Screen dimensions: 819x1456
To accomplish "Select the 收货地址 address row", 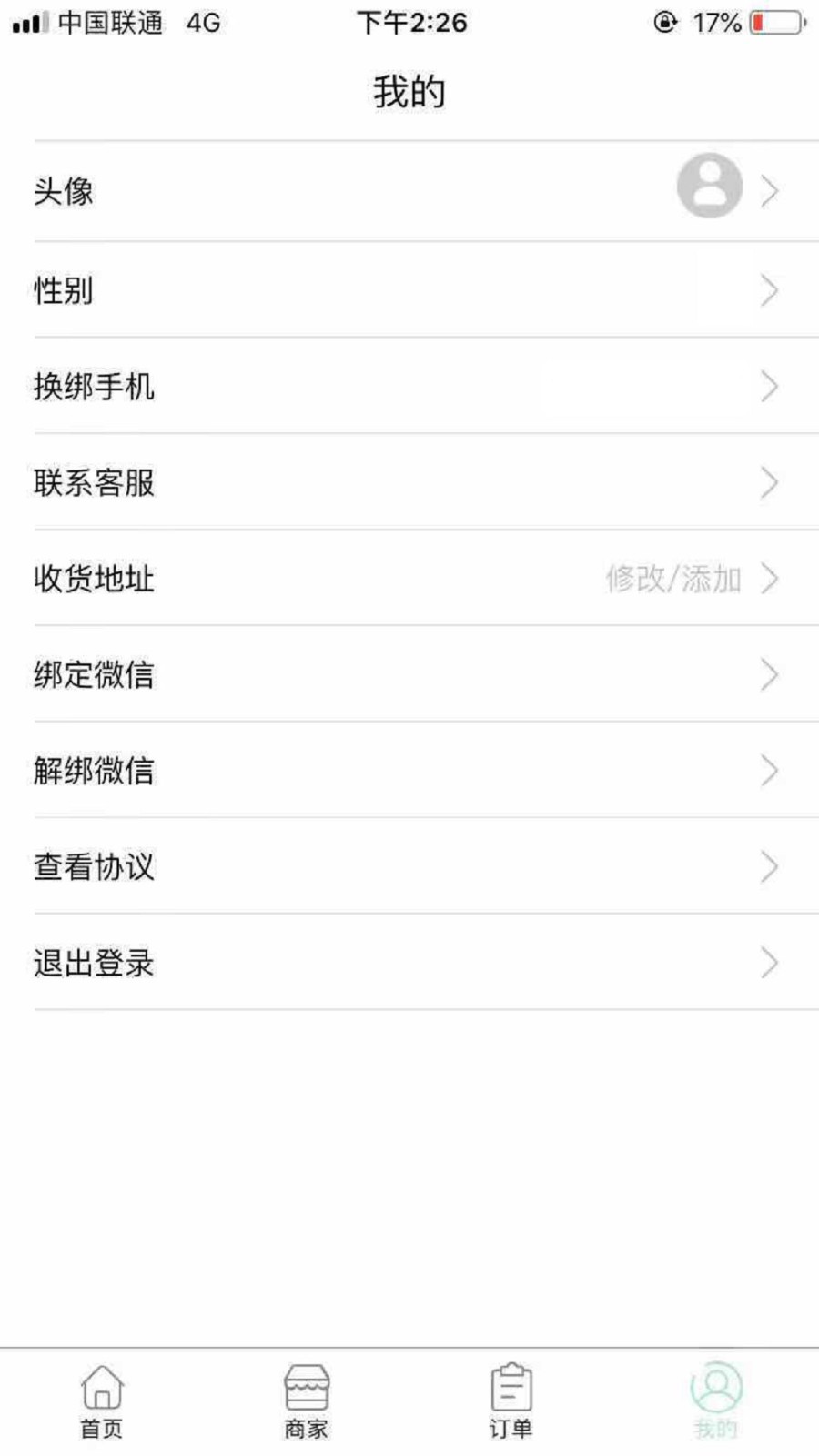I will pyautogui.click(x=273, y=580).
